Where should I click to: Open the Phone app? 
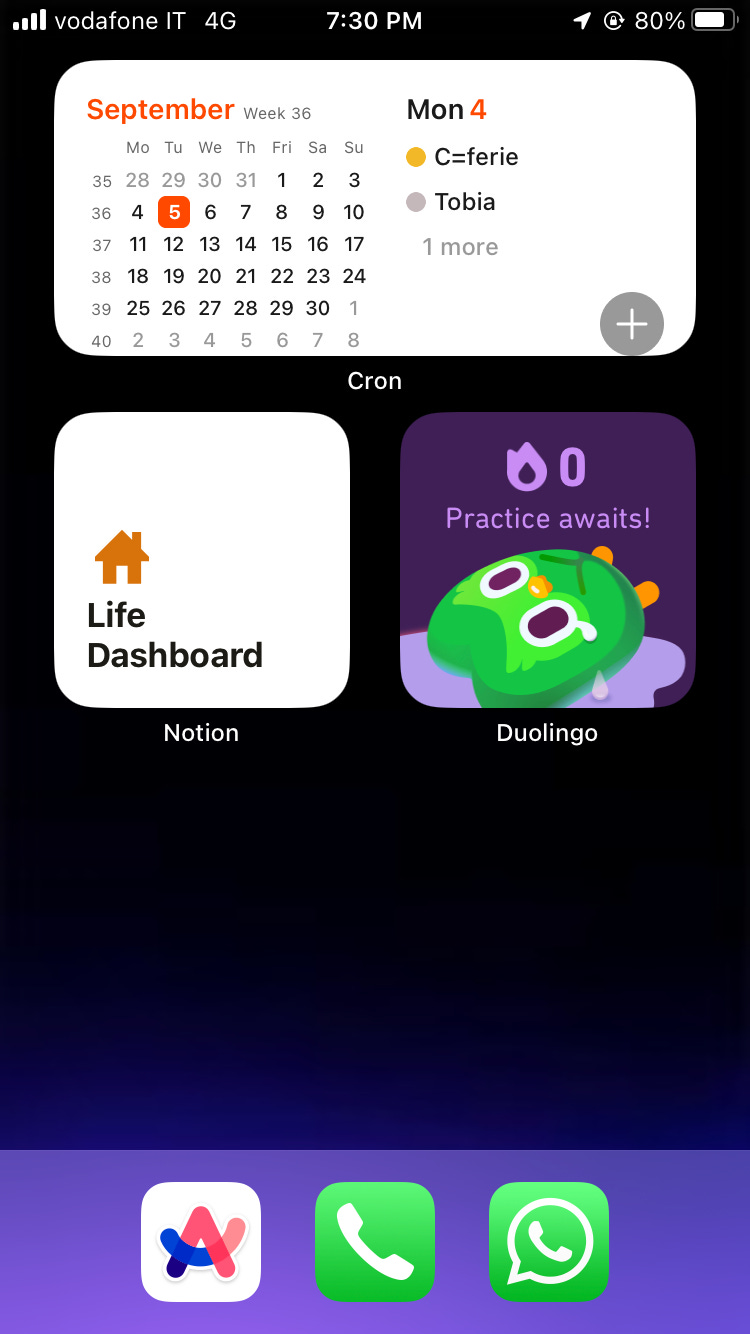[x=375, y=1242]
